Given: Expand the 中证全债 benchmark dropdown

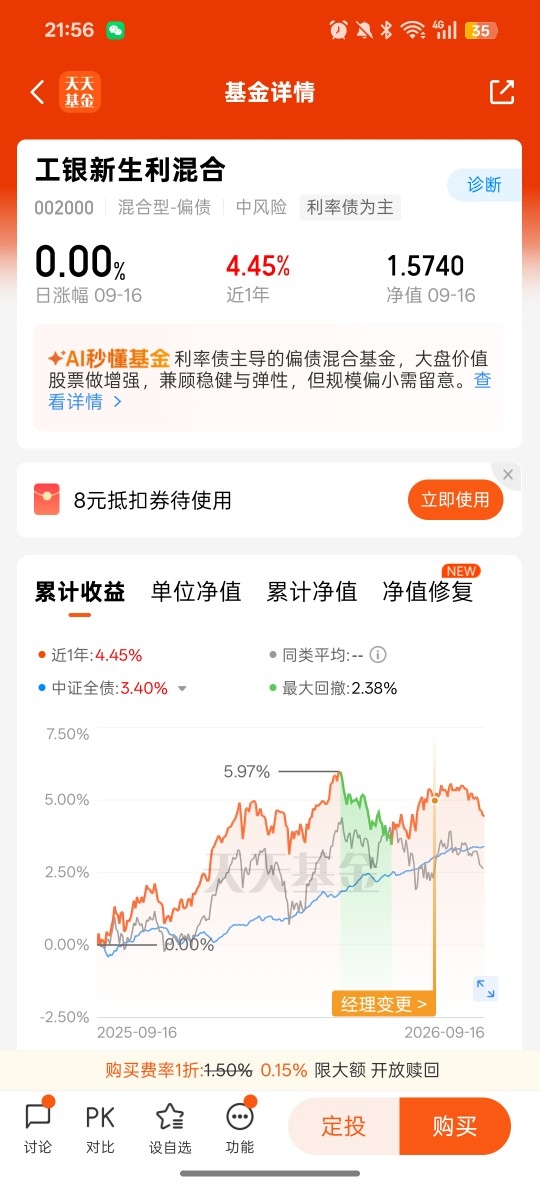Looking at the screenshot, I should pos(182,689).
